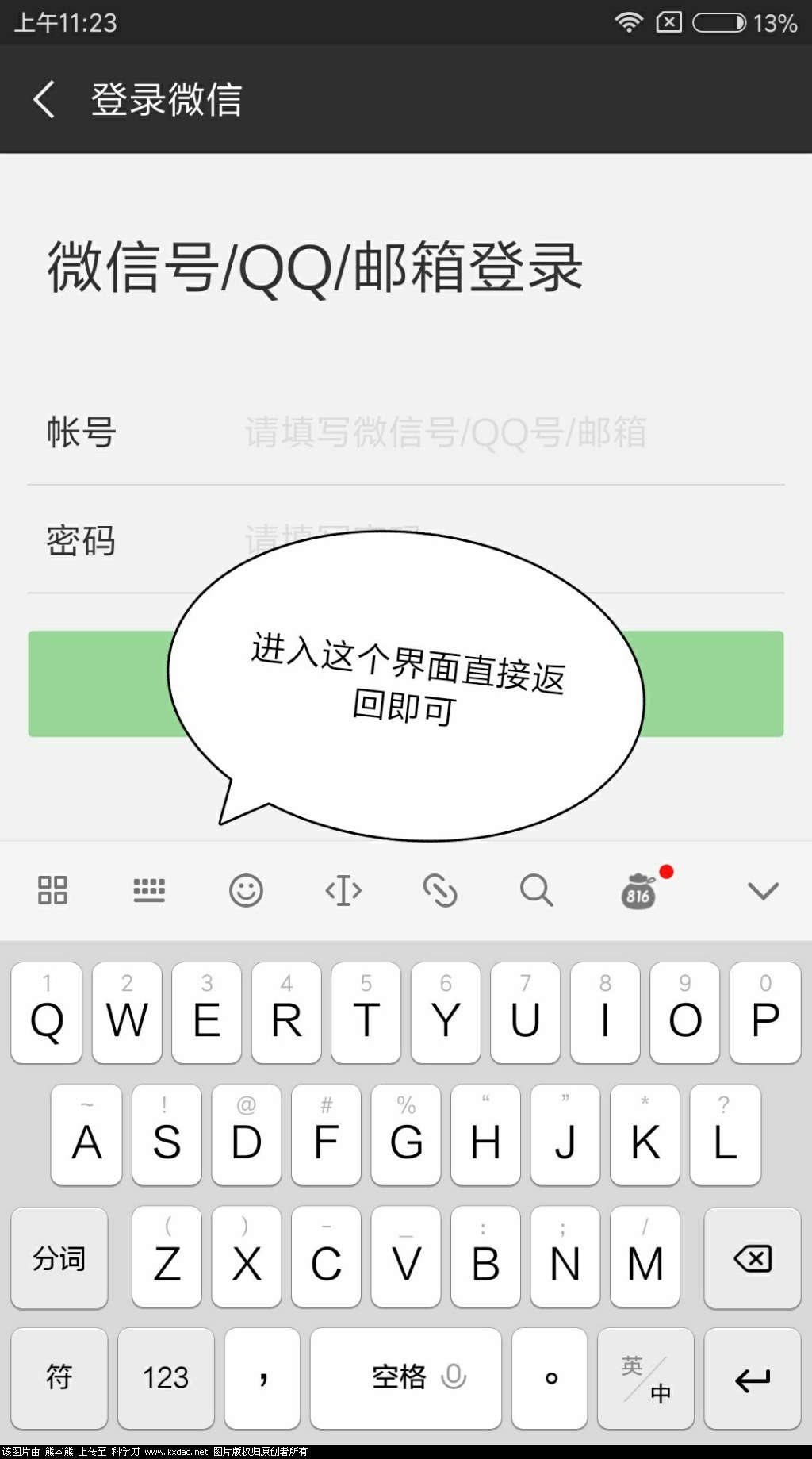
Task: Tap the link icon in the keyboard toolbar
Action: [x=440, y=890]
